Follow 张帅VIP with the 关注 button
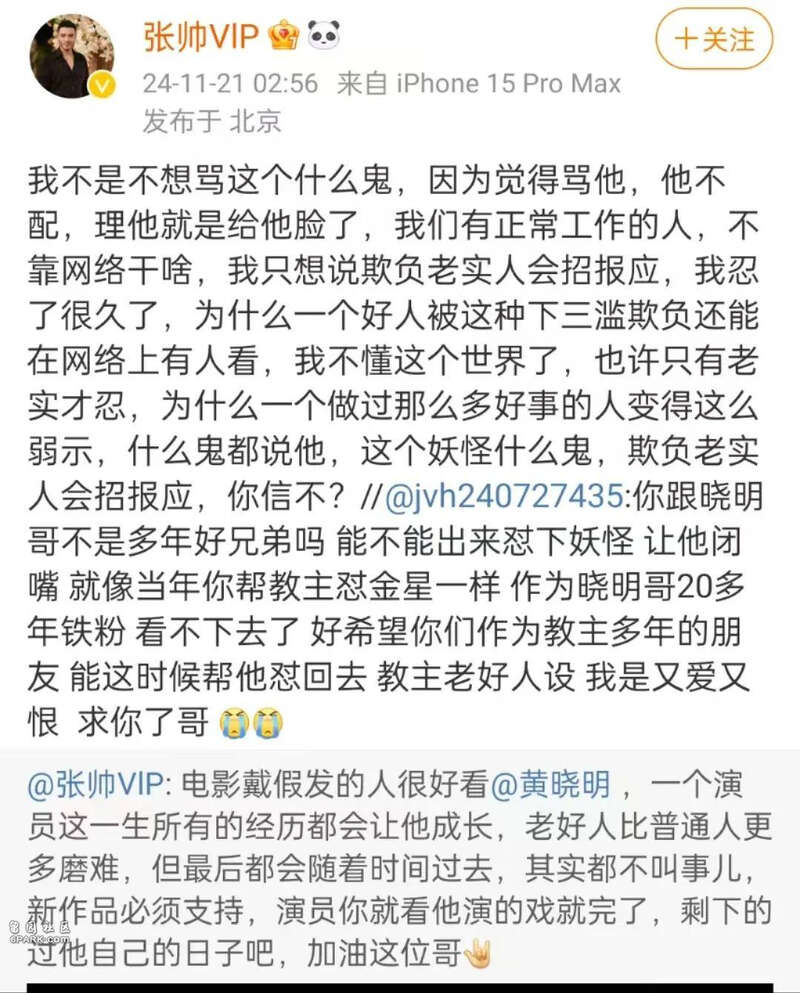 tap(714, 39)
